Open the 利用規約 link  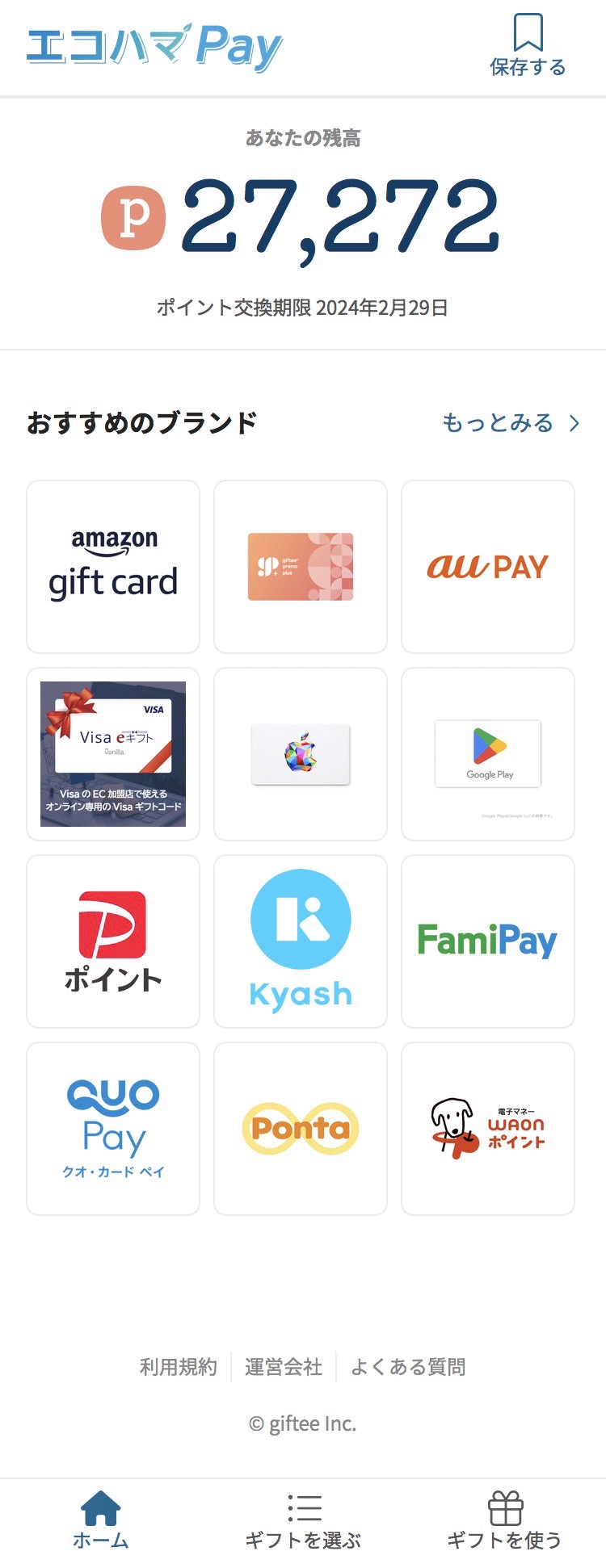pos(179,1367)
